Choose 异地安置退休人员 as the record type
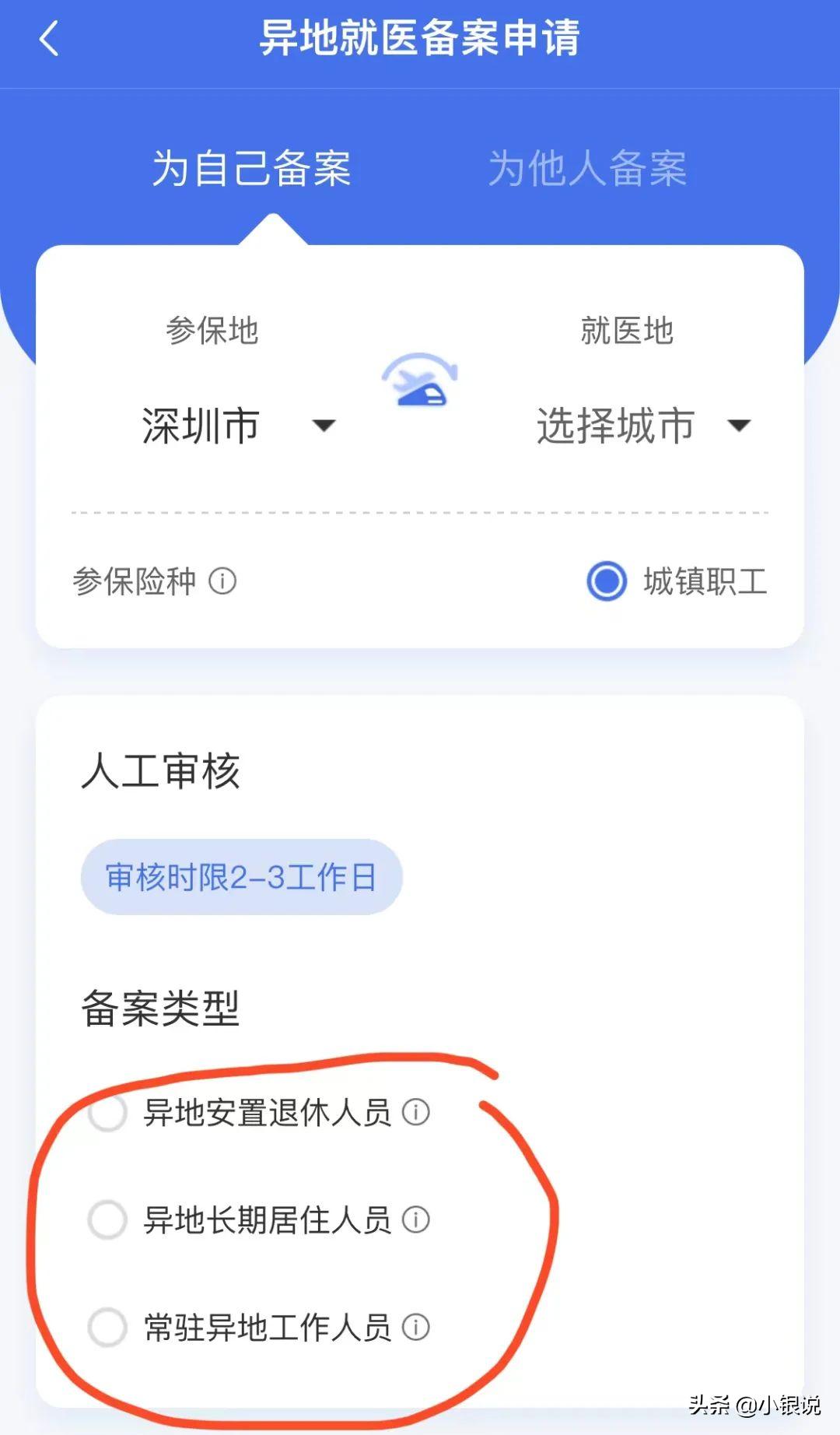 [x=109, y=1113]
